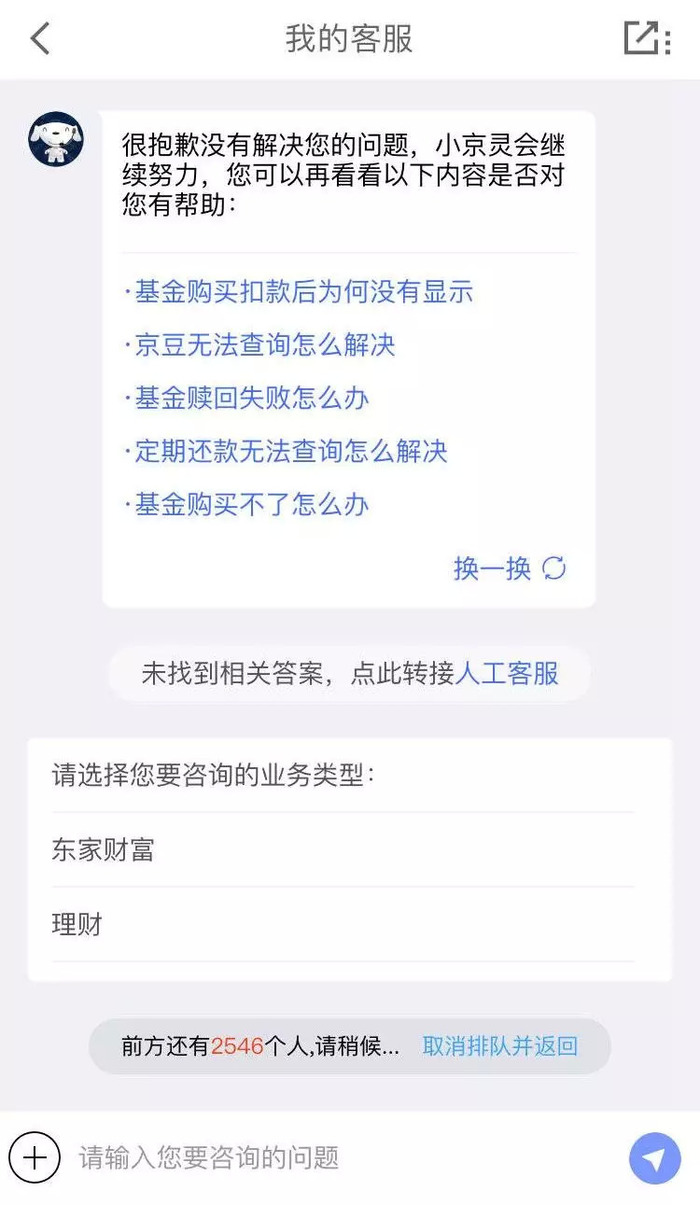Open the plus attachment button
The width and height of the screenshot is (700, 1205).
point(35,1158)
